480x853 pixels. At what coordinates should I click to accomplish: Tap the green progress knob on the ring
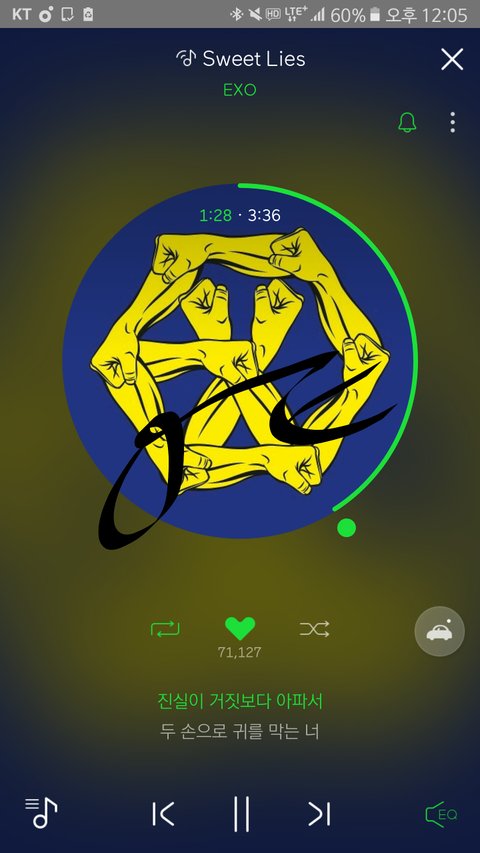click(x=346, y=528)
